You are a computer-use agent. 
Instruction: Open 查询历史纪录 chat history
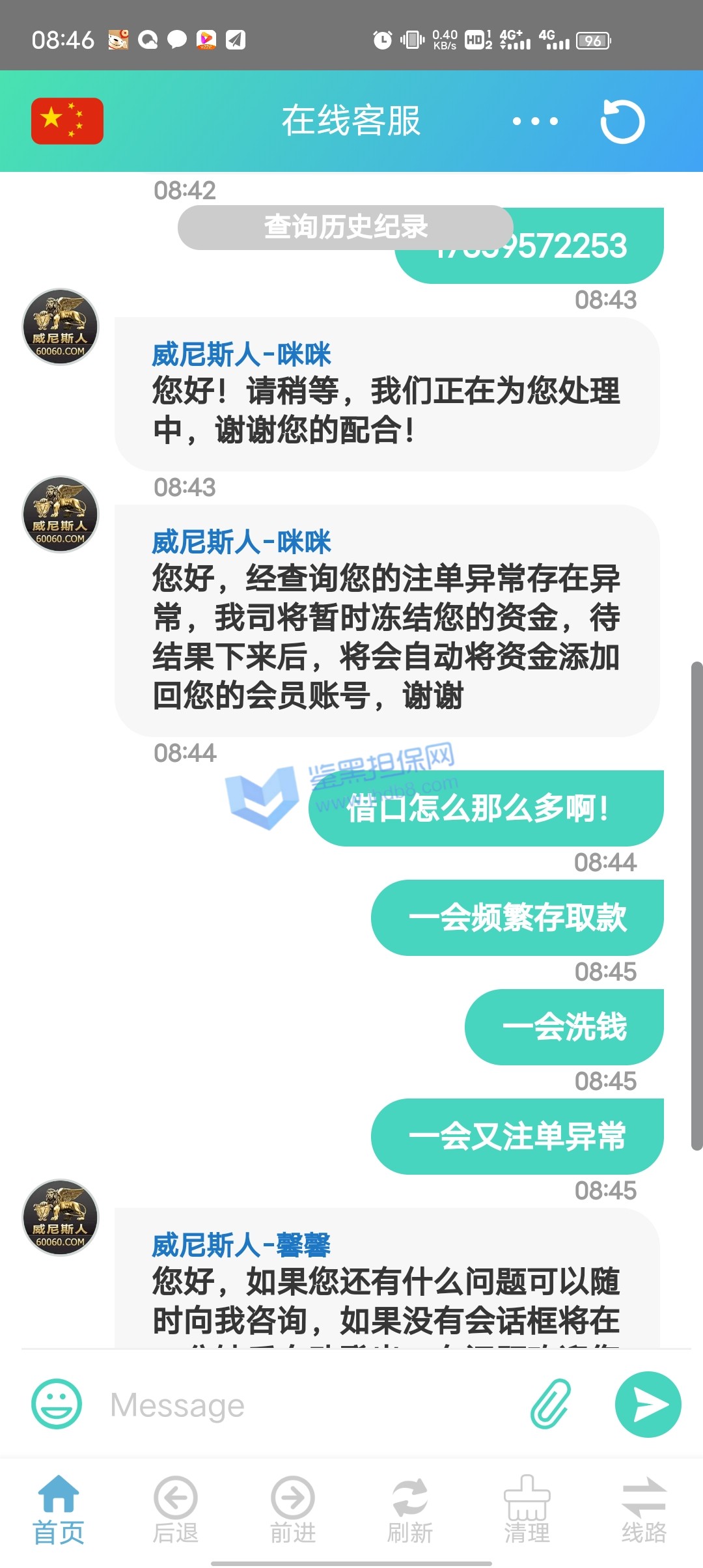pyautogui.click(x=345, y=227)
